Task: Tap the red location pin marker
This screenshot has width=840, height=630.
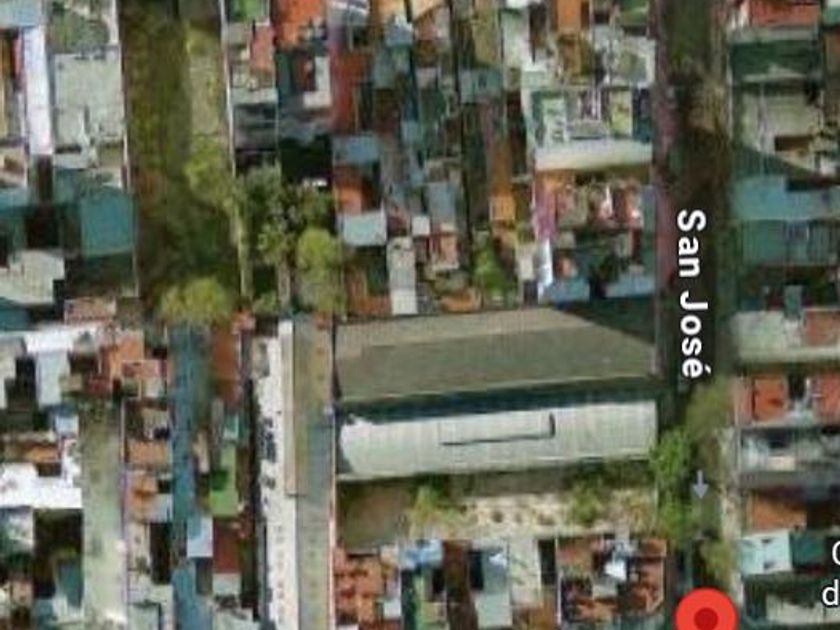Action: (706, 610)
